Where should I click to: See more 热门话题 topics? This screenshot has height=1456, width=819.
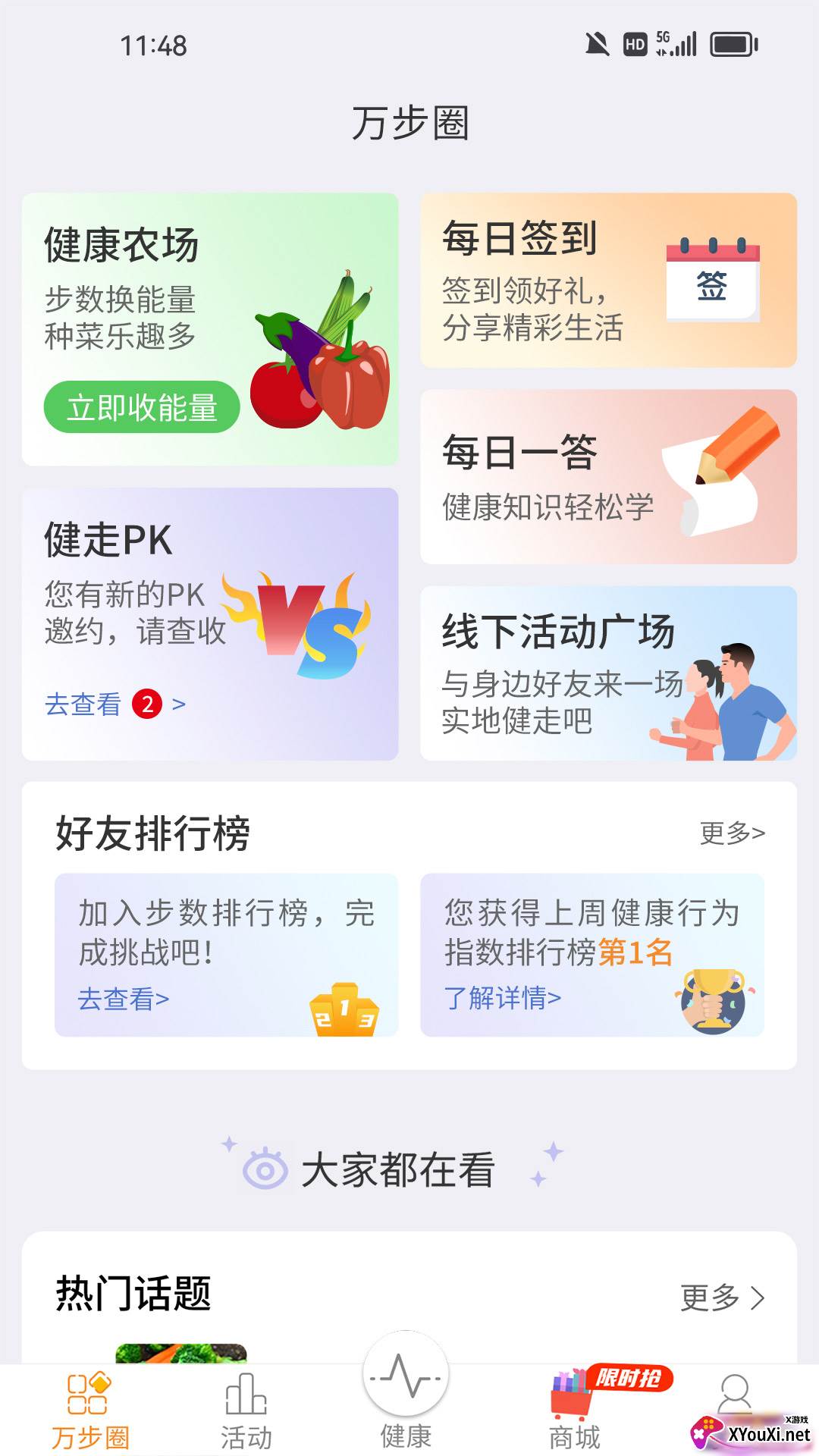[722, 1298]
